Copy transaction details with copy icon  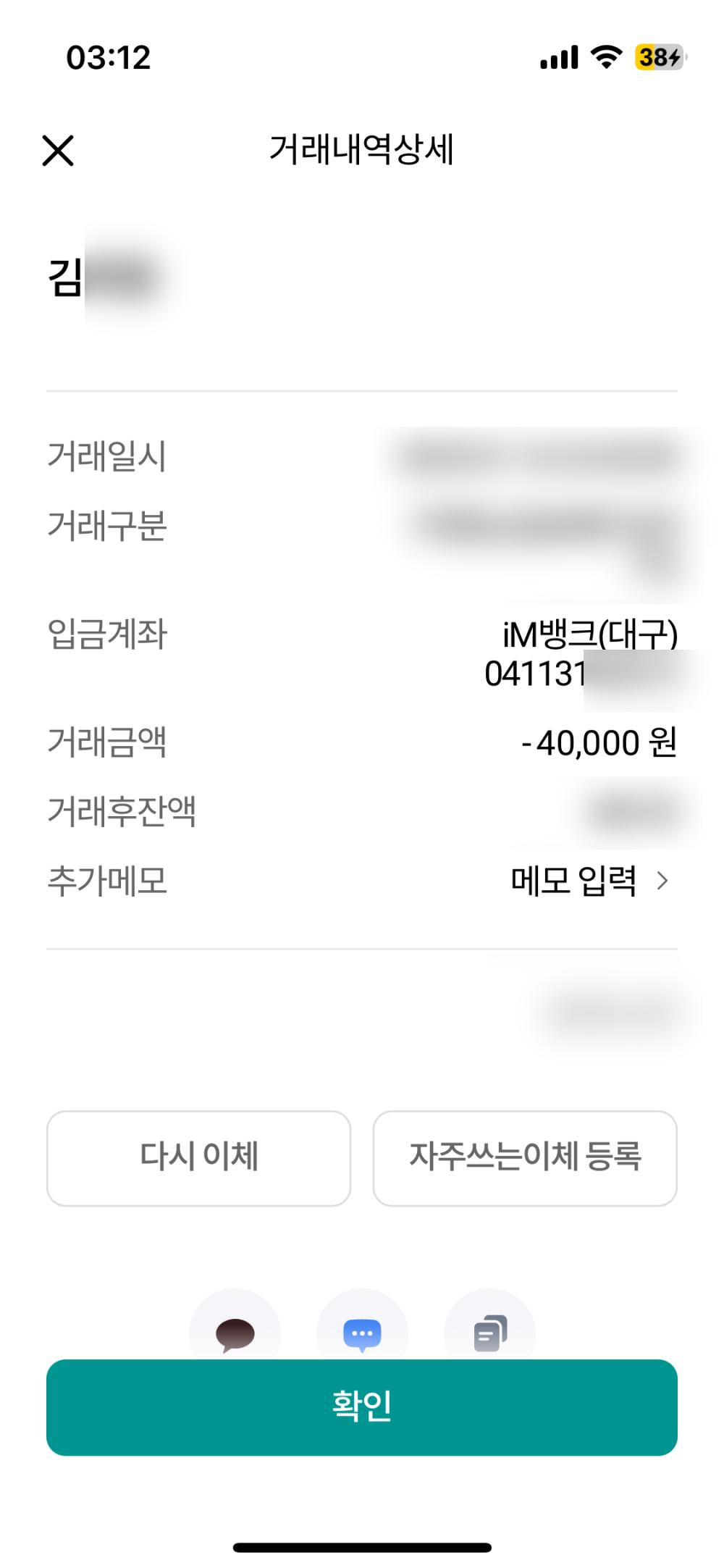click(490, 1333)
